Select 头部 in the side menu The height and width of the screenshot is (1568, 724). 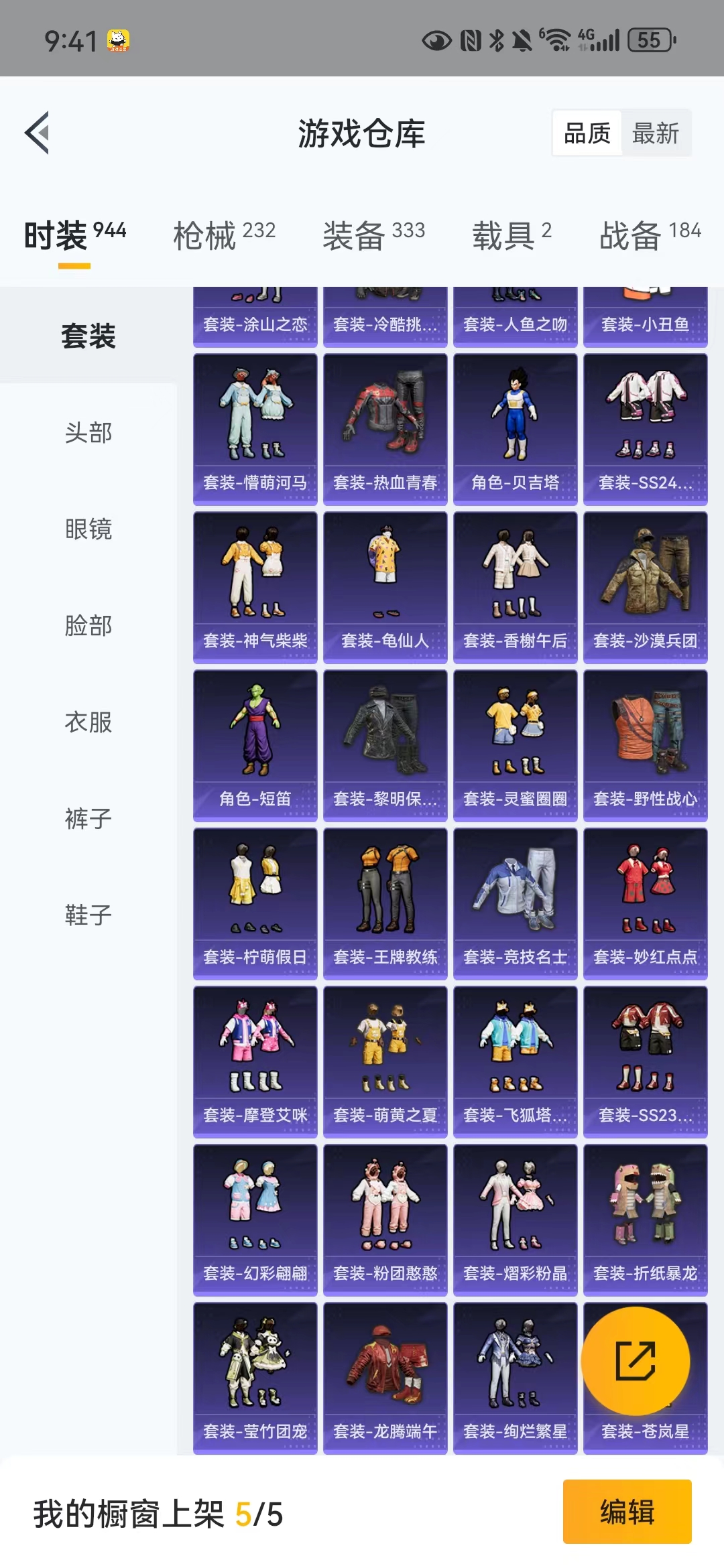[88, 433]
